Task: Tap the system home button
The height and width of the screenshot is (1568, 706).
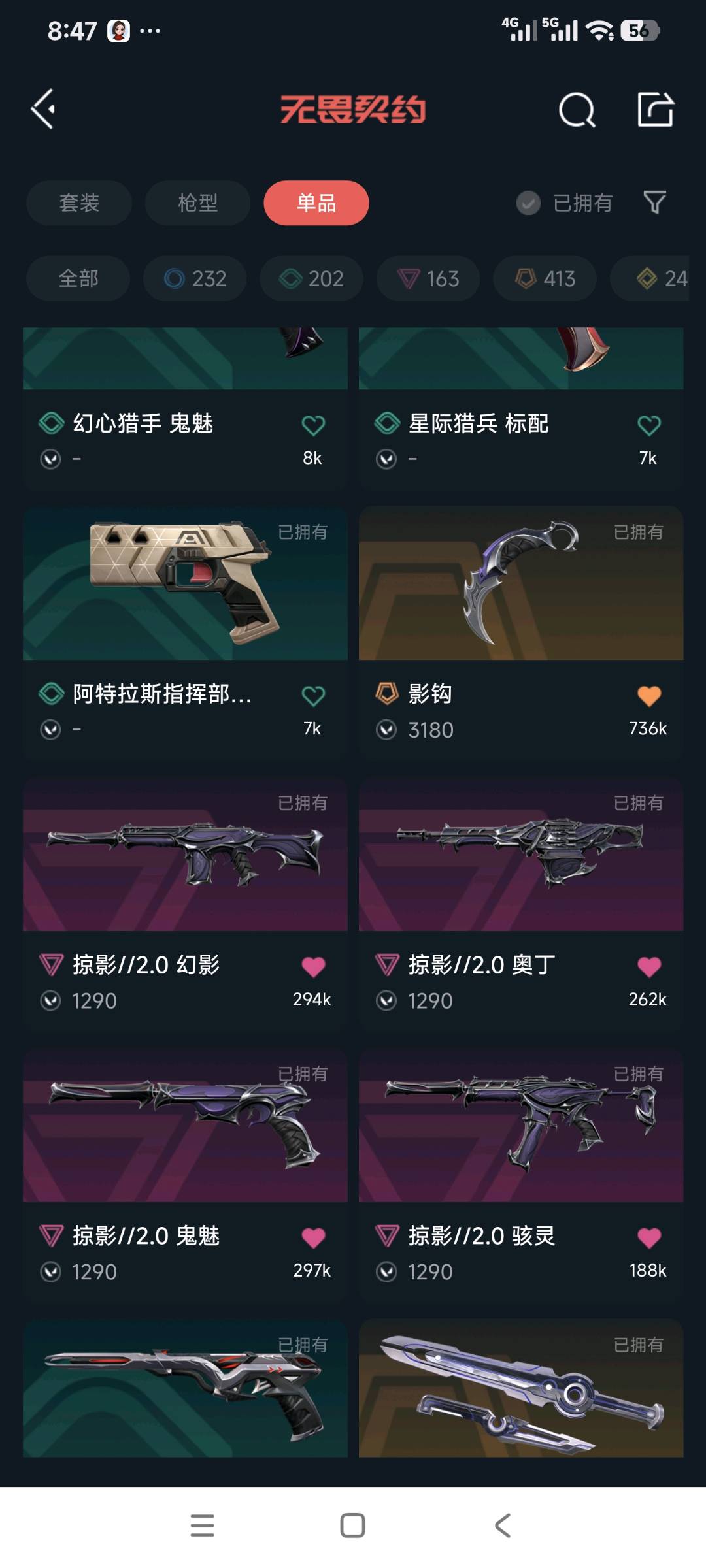Action: (x=352, y=1526)
